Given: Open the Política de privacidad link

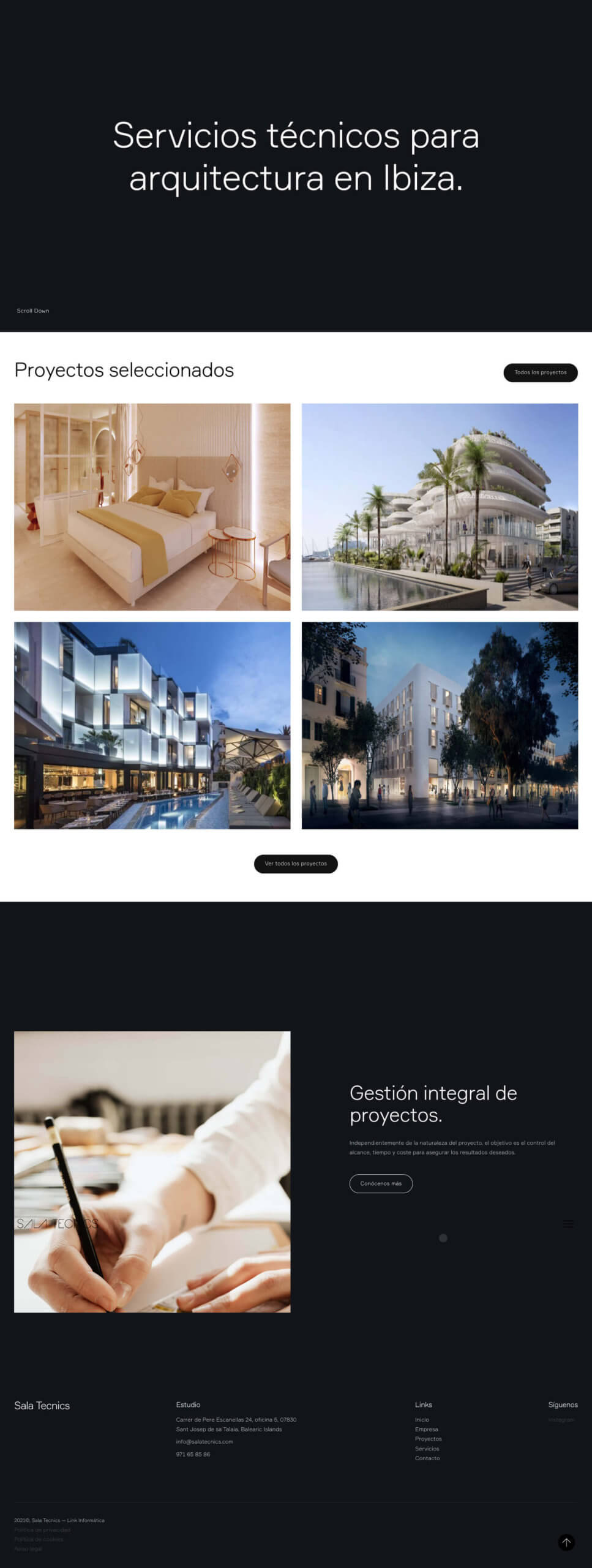Looking at the screenshot, I should [x=42, y=1529].
